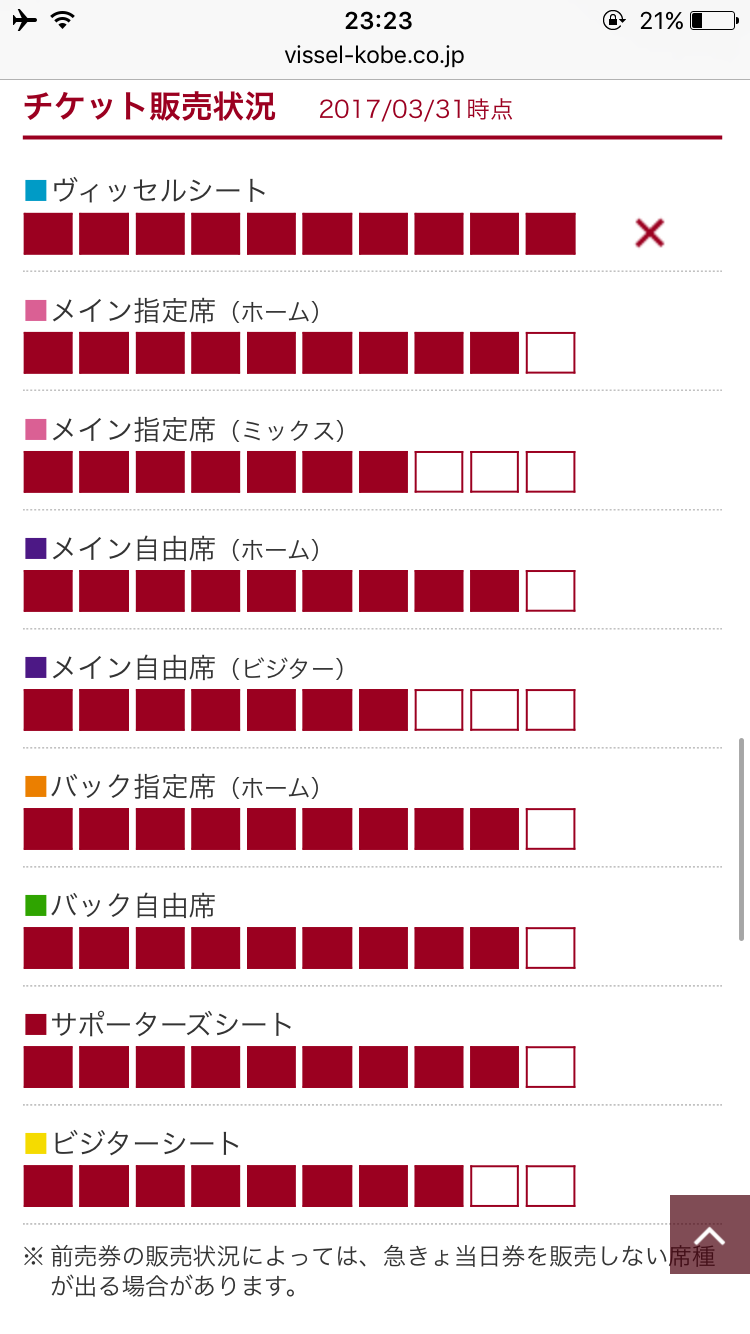750x1334 pixels.
Task: Tap the scroll-to-top arrow button
Action: [709, 1234]
